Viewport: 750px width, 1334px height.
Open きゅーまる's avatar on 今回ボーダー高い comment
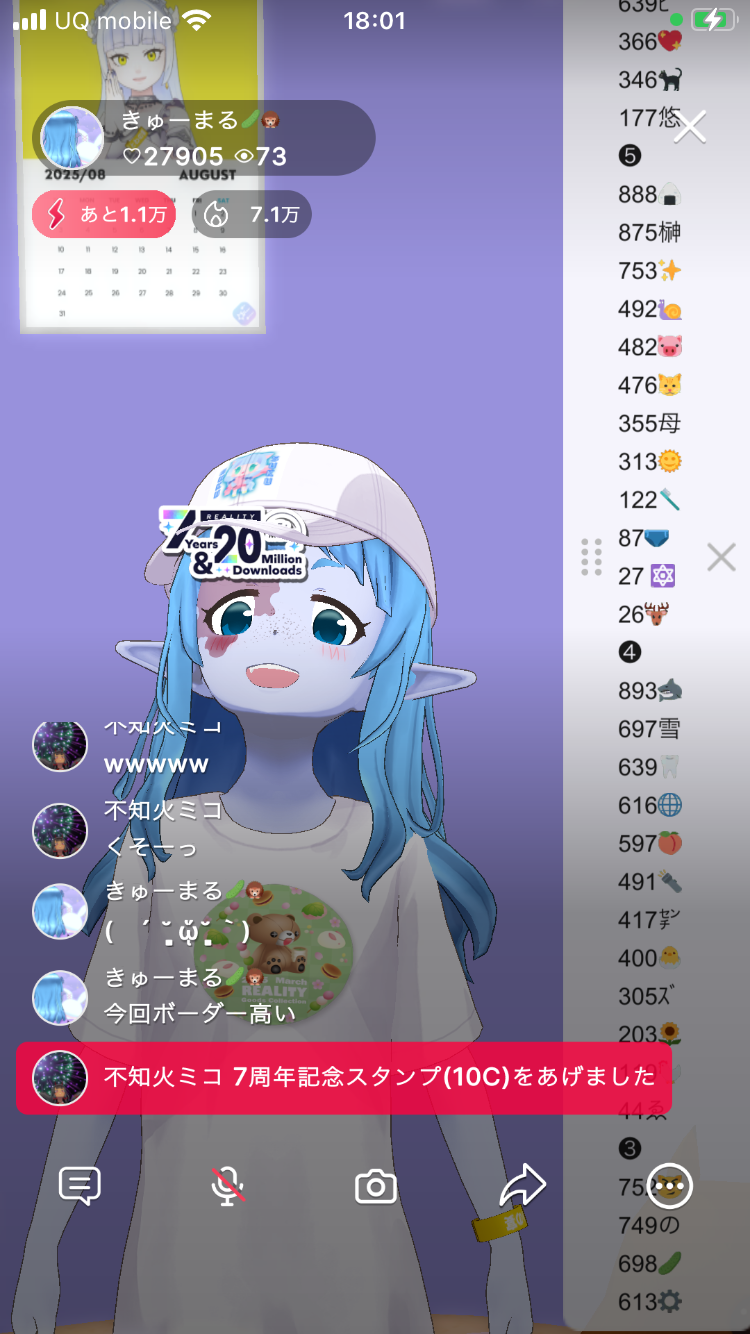(x=60, y=997)
